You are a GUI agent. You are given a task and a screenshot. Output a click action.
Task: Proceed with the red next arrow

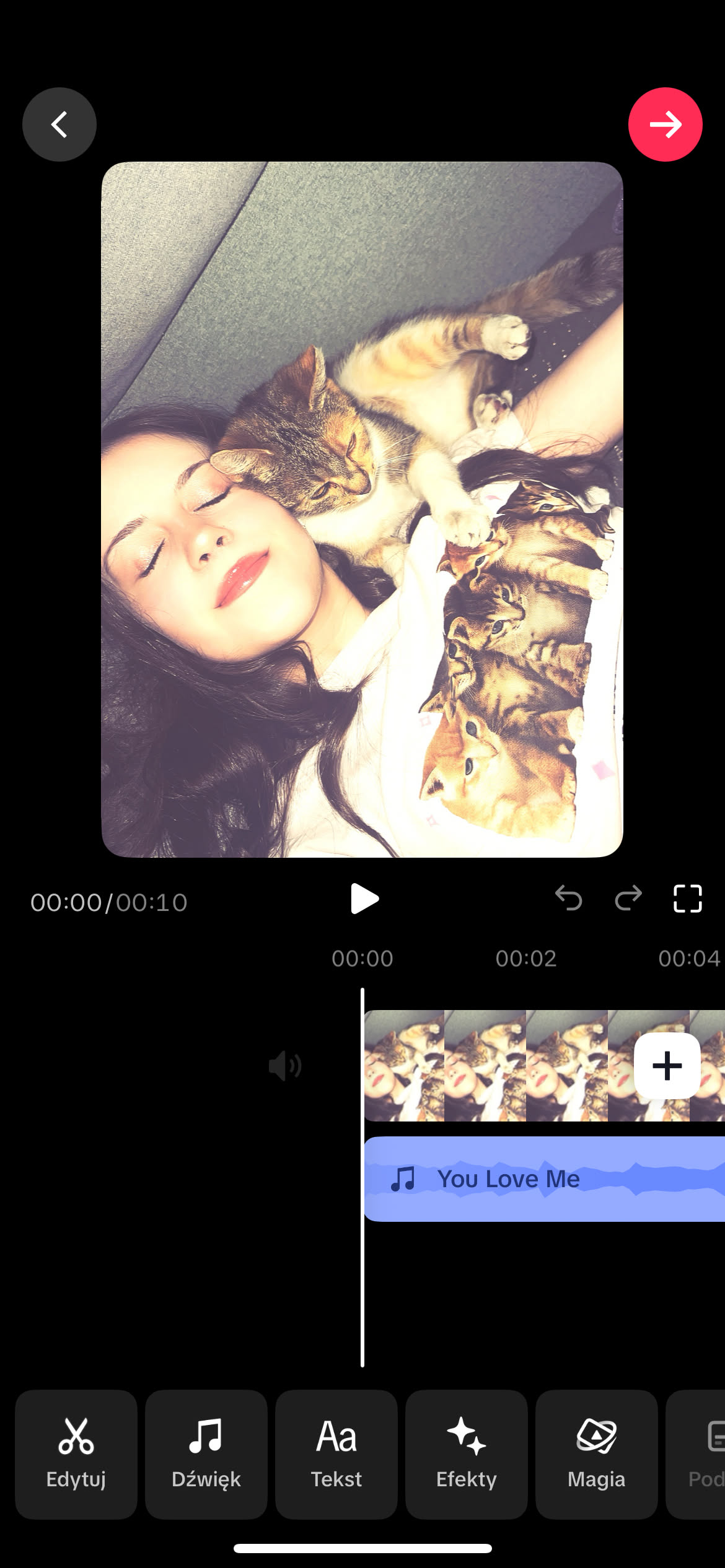click(x=665, y=124)
